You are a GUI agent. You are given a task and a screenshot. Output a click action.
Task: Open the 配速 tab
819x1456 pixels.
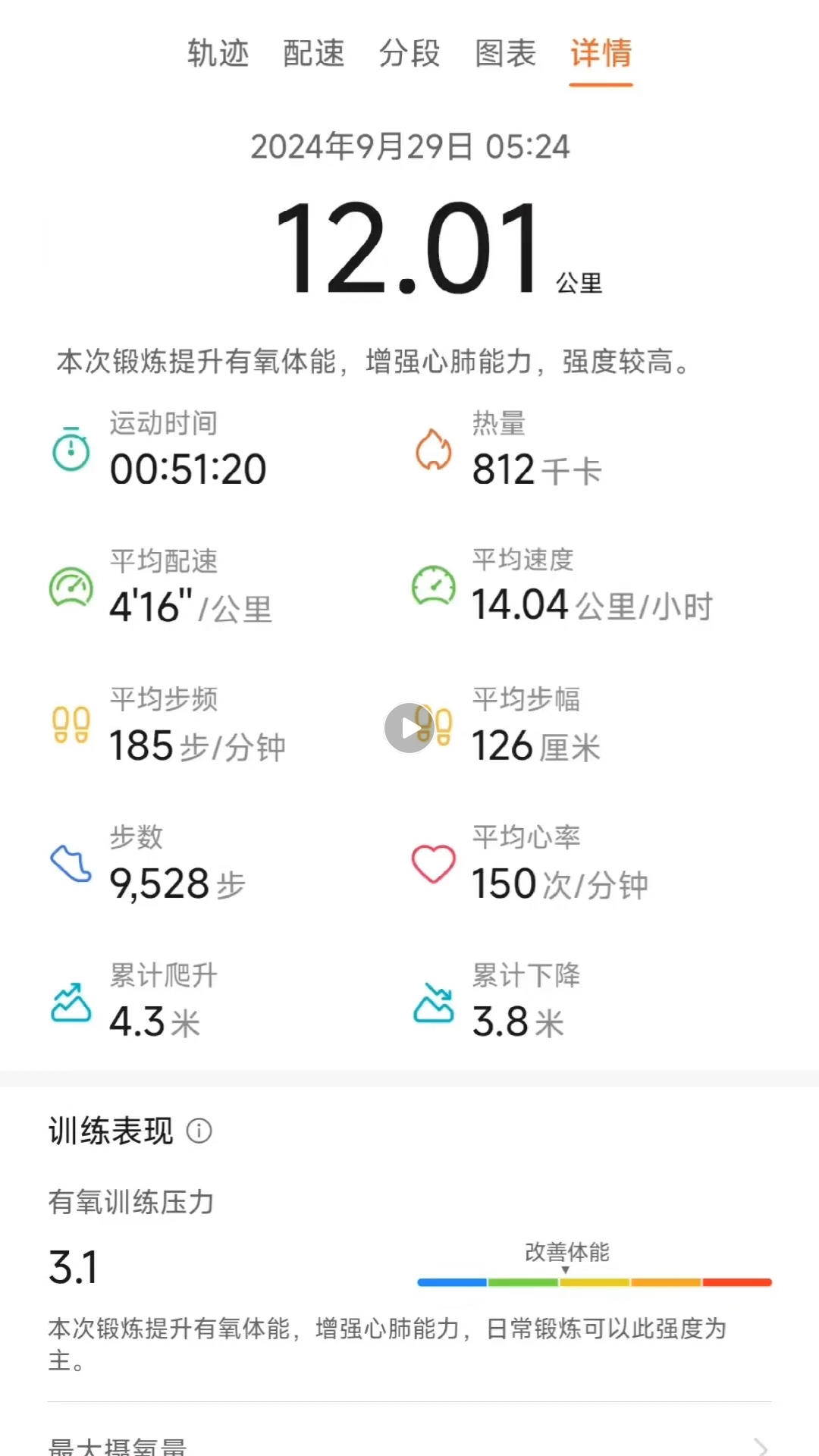(x=313, y=54)
